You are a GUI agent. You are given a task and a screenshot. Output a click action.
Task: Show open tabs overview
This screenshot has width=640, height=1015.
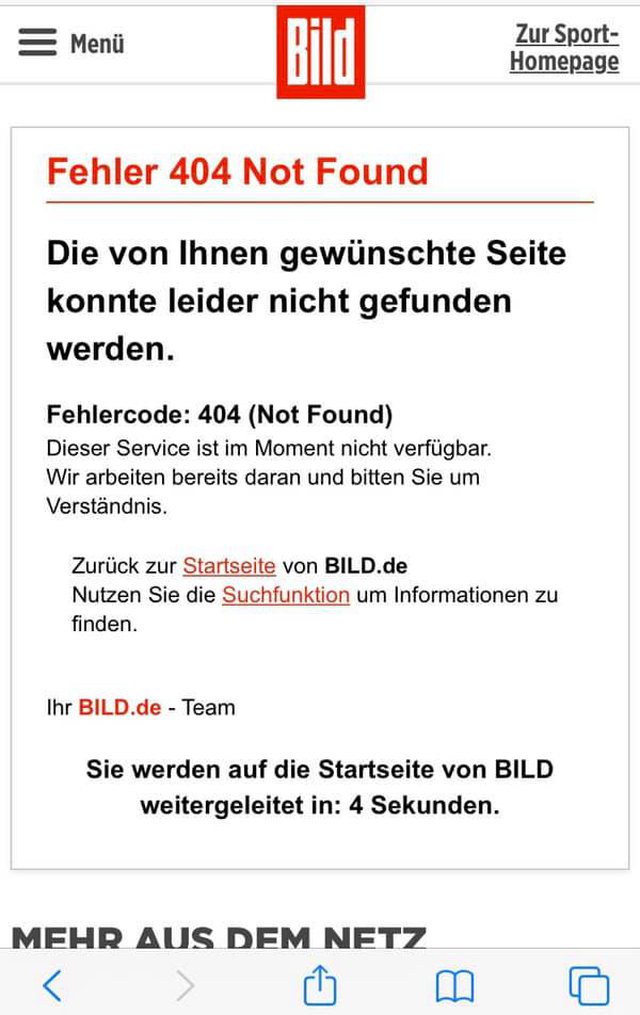588,986
